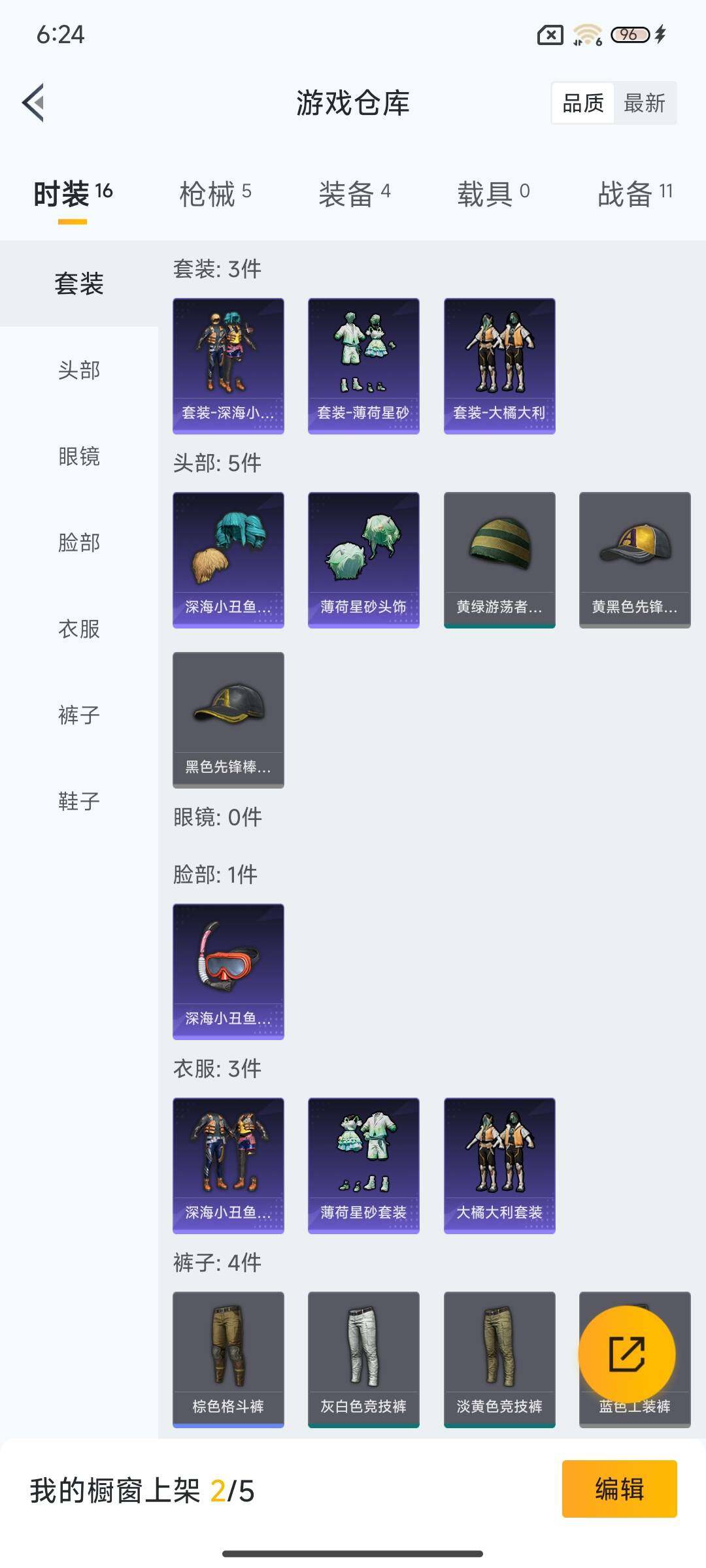Screen dimensions: 706x1568
Task: Click the back arrow to exit 游戏仓库
Action: pyautogui.click(x=34, y=103)
